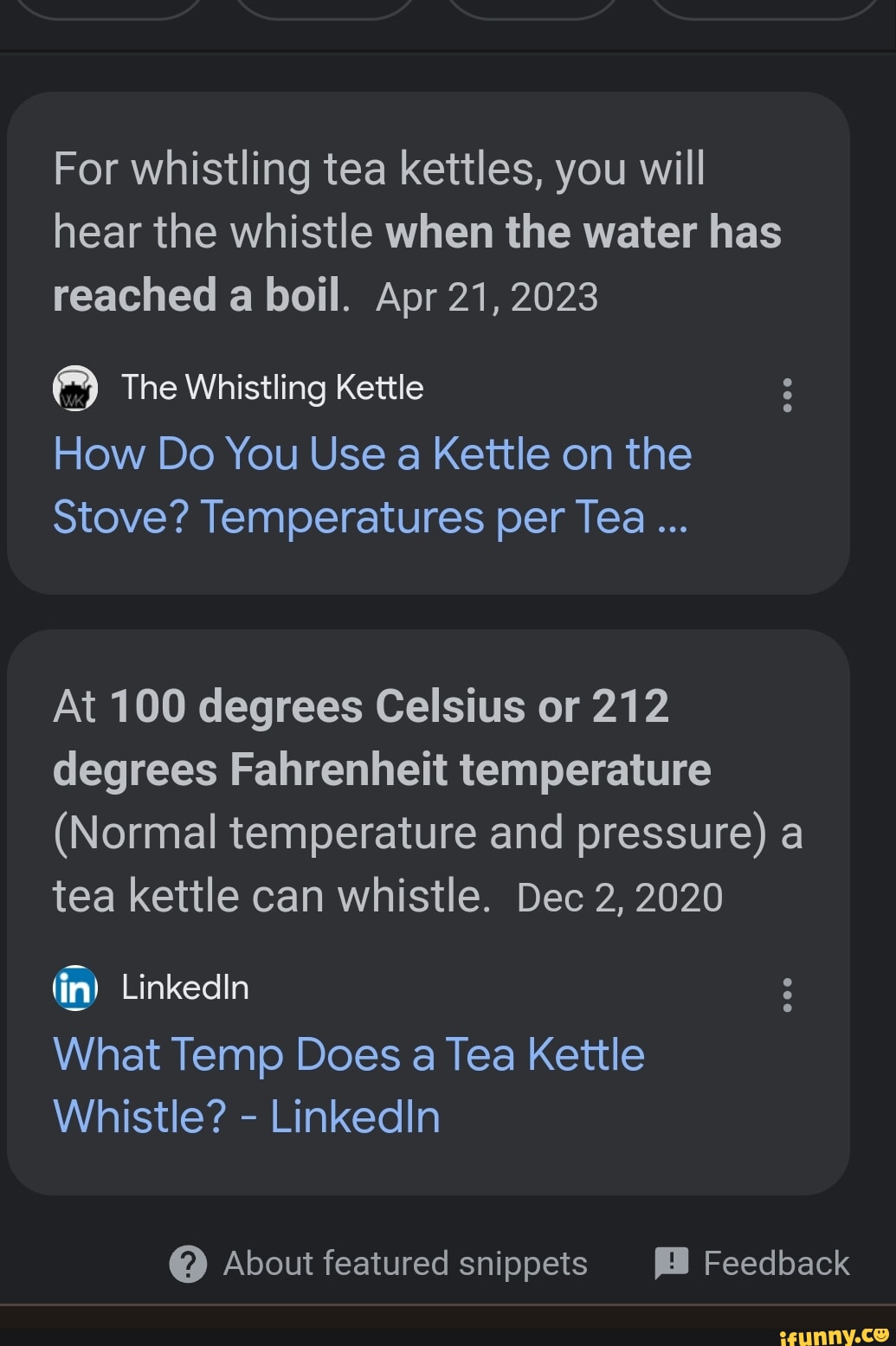The width and height of the screenshot is (896, 1346).
Task: Click 'The Whistling Kettle' source name
Action: (271, 388)
